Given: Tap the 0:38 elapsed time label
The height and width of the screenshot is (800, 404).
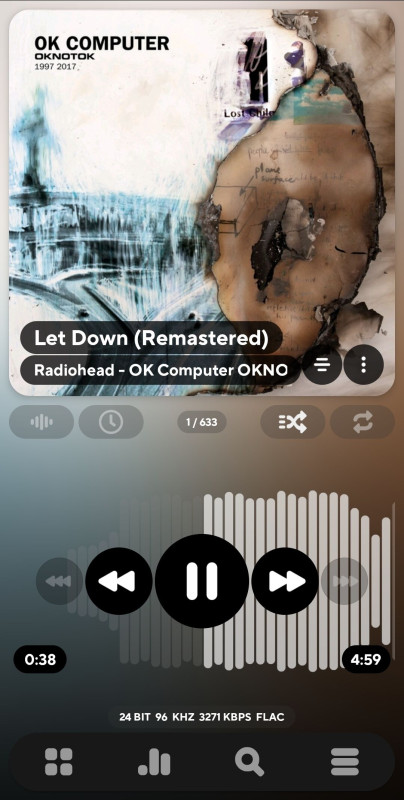Looking at the screenshot, I should (40, 659).
